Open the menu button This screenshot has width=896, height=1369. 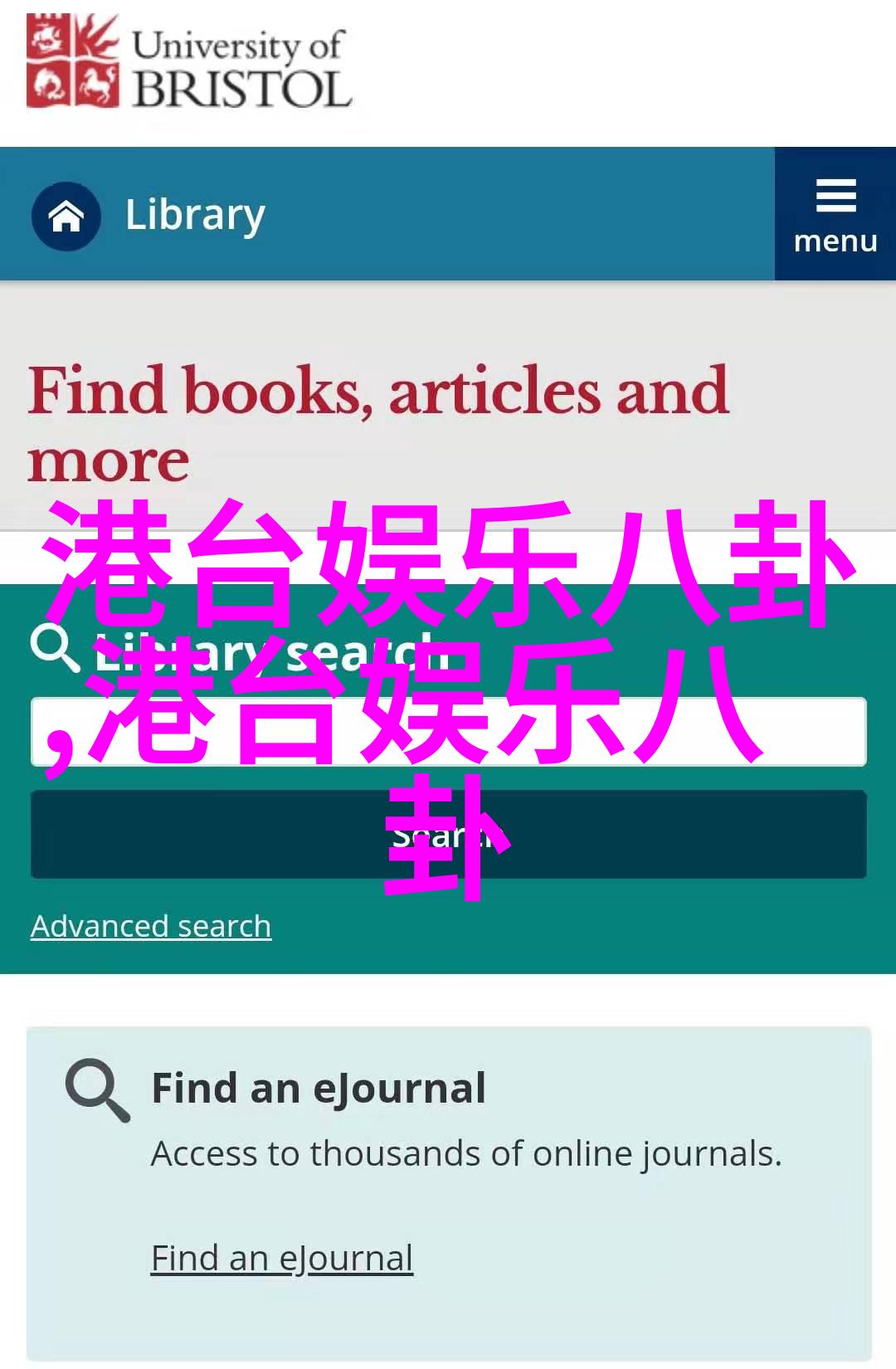pyautogui.click(x=835, y=214)
